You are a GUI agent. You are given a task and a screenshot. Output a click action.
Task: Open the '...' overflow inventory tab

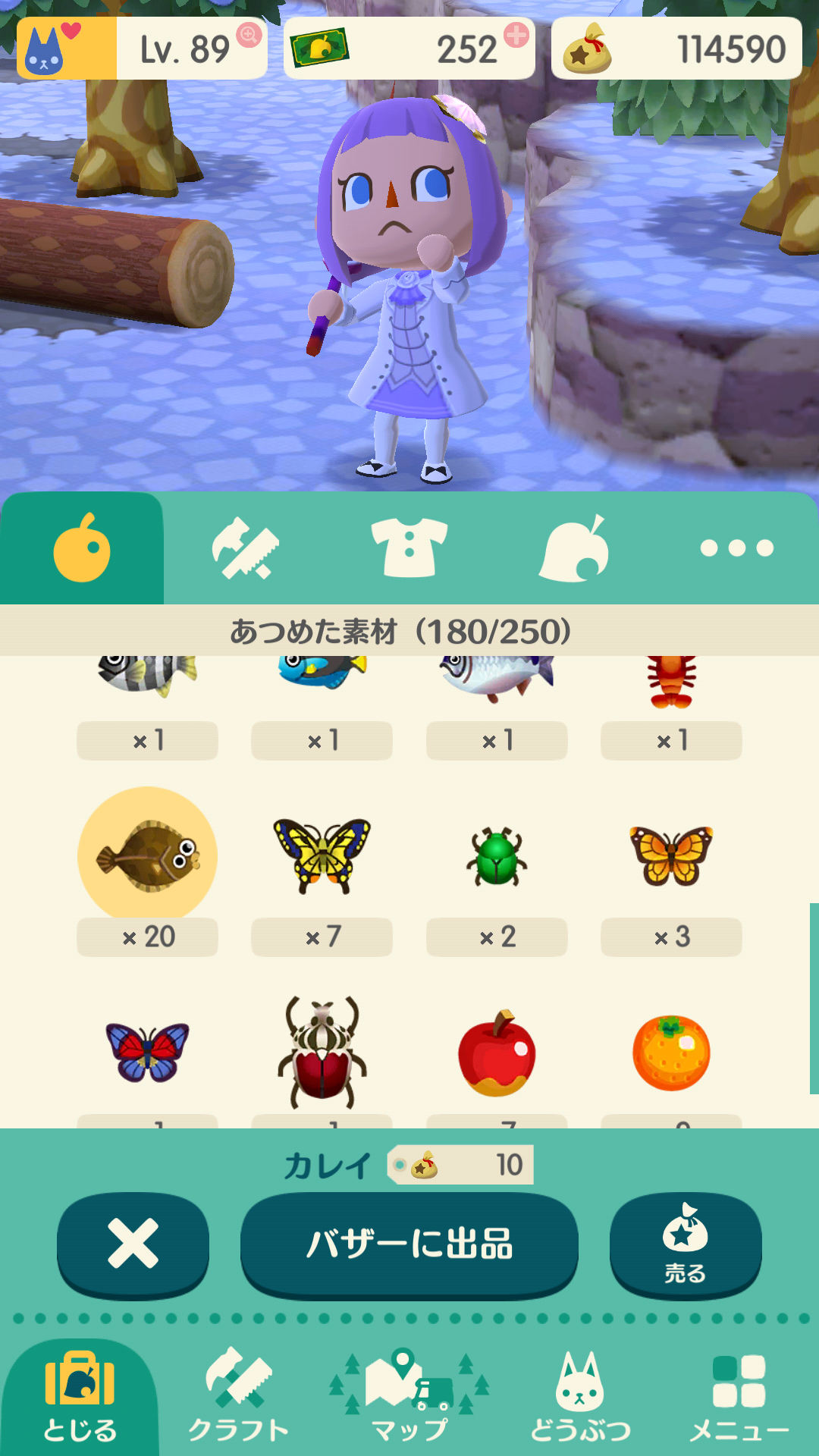(737, 550)
